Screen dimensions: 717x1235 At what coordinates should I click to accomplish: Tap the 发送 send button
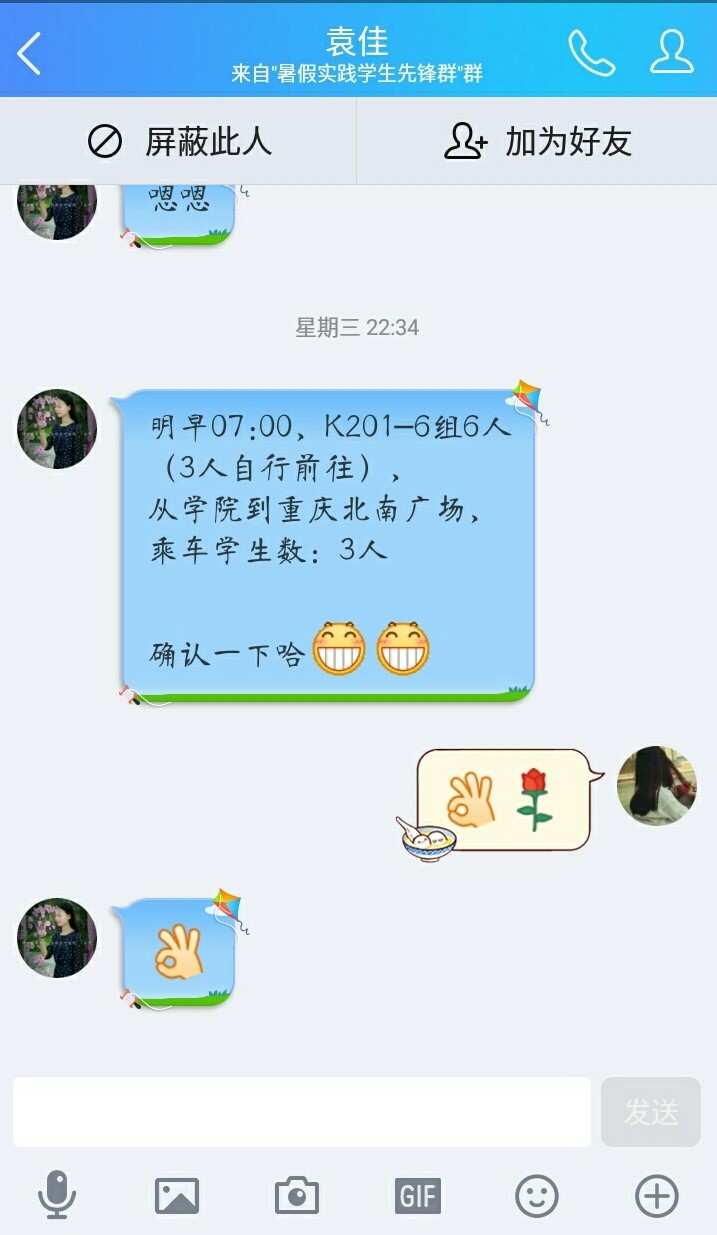[650, 1112]
